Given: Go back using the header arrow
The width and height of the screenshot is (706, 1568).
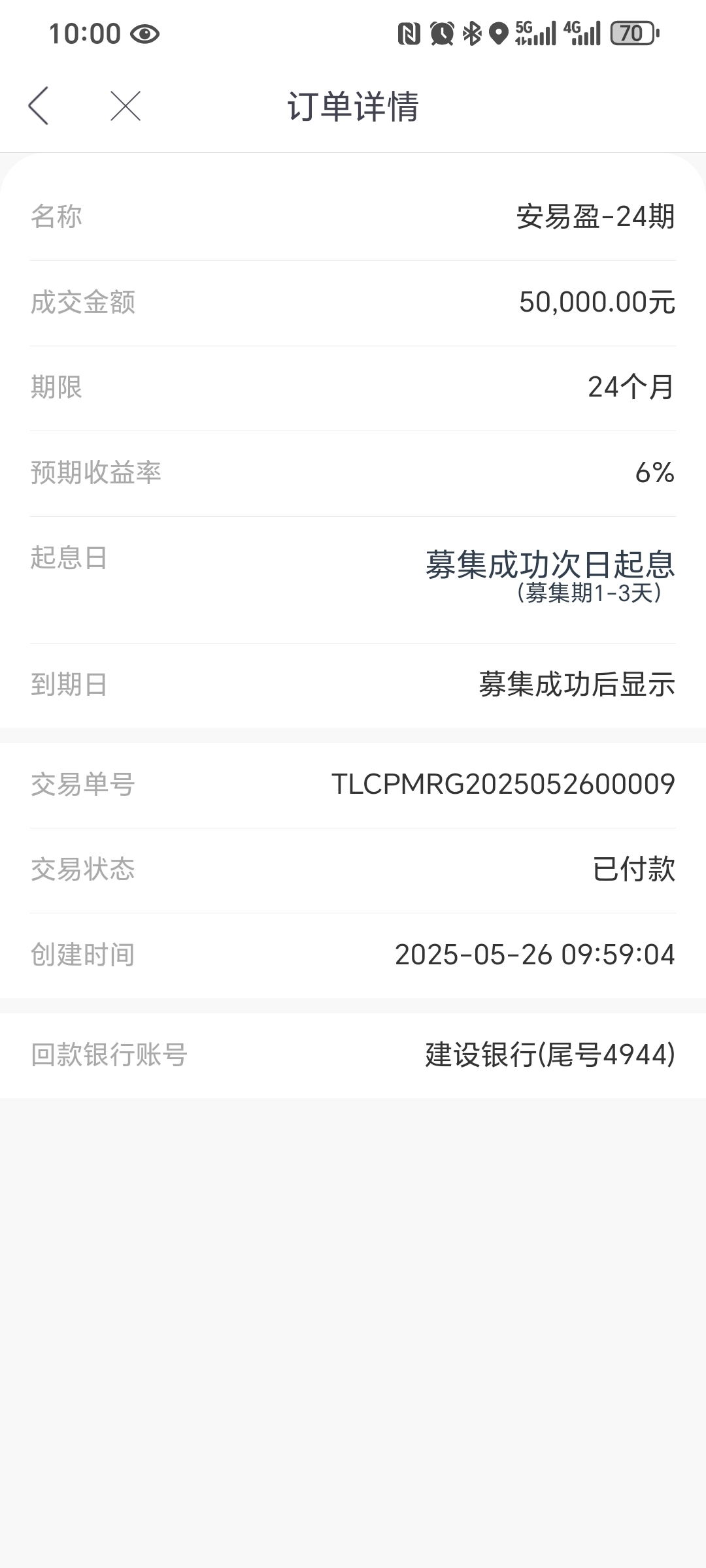Looking at the screenshot, I should point(39,106).
